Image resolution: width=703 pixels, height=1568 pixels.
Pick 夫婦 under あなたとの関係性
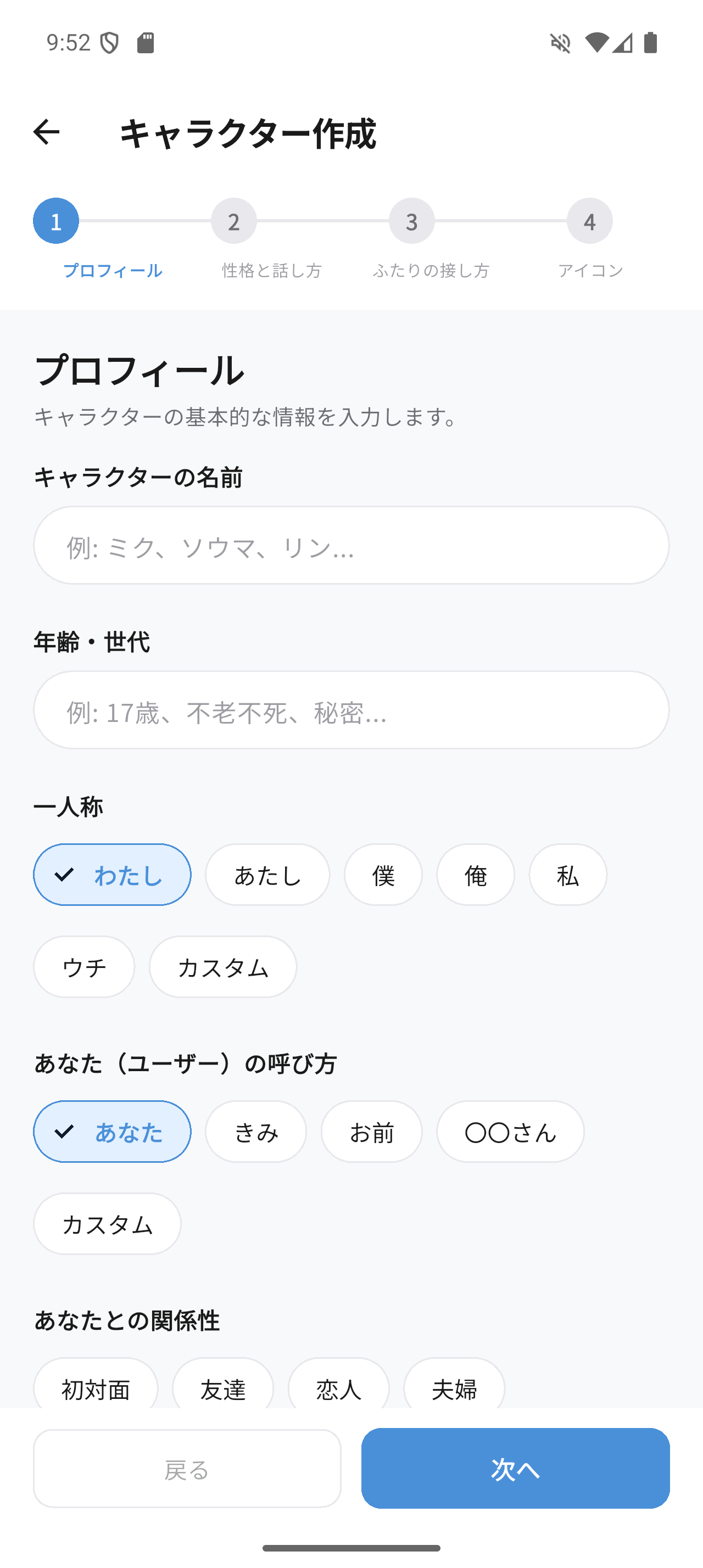tap(454, 1390)
